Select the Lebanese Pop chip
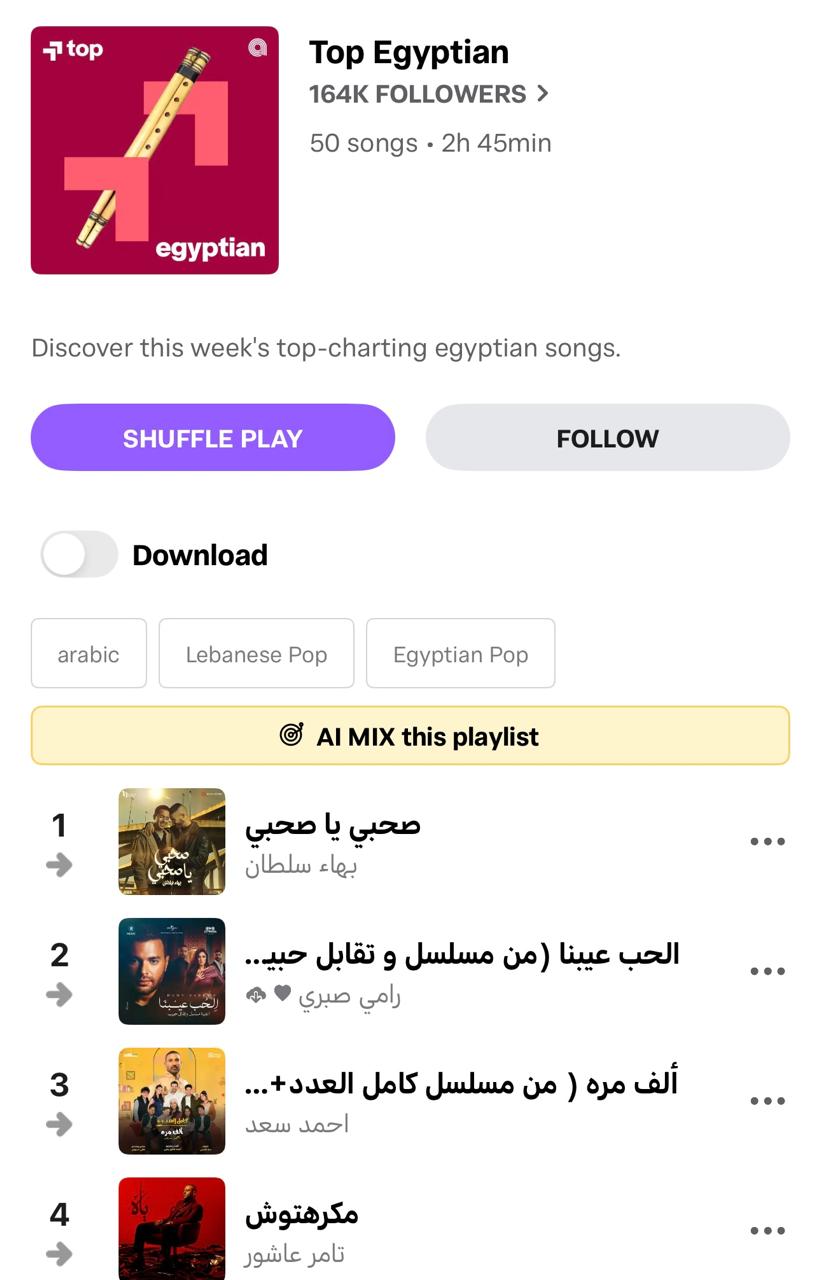The image size is (821, 1280). pyautogui.click(x=256, y=653)
